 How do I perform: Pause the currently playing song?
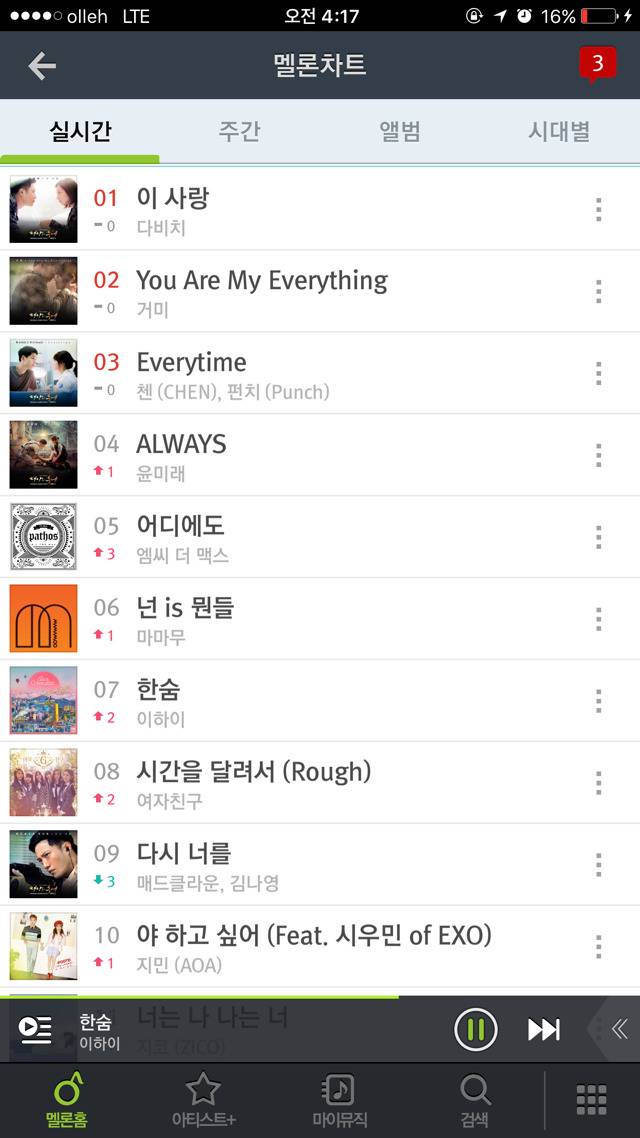coord(475,1029)
